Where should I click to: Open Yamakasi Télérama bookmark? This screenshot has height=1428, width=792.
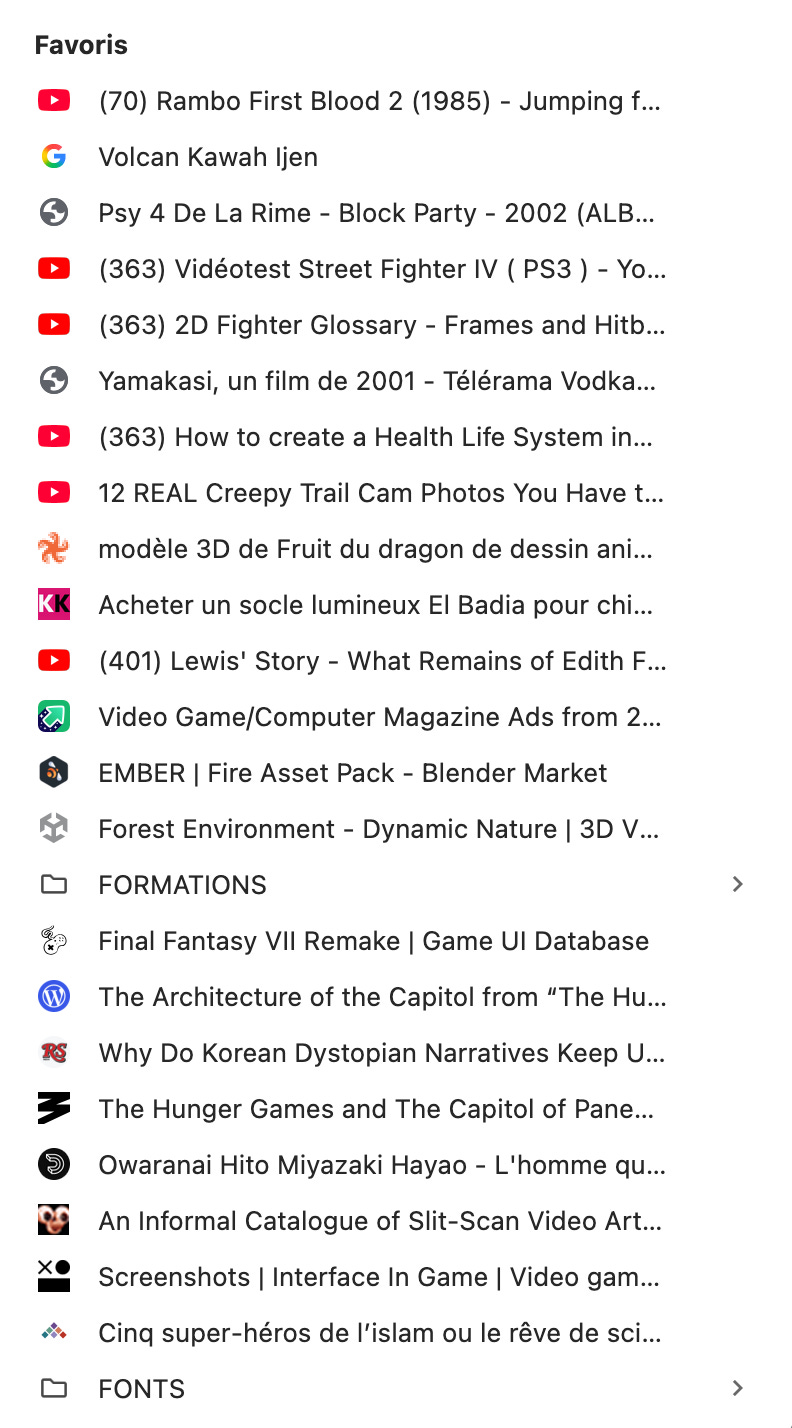(x=396, y=381)
